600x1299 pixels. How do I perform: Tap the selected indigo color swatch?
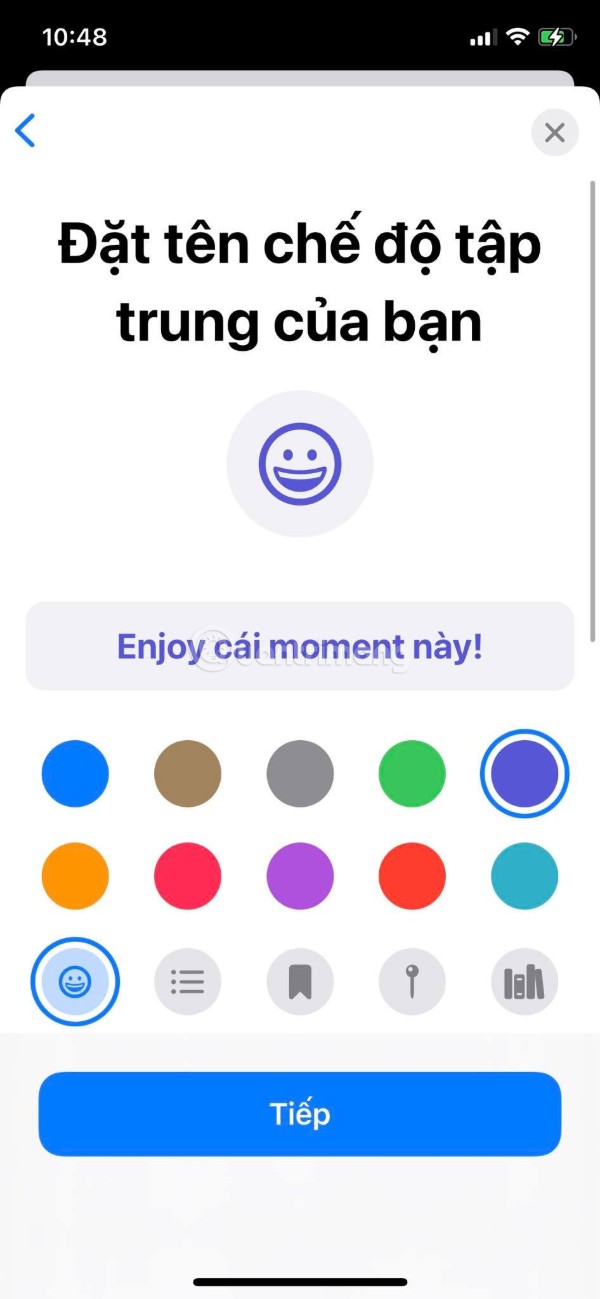(525, 774)
